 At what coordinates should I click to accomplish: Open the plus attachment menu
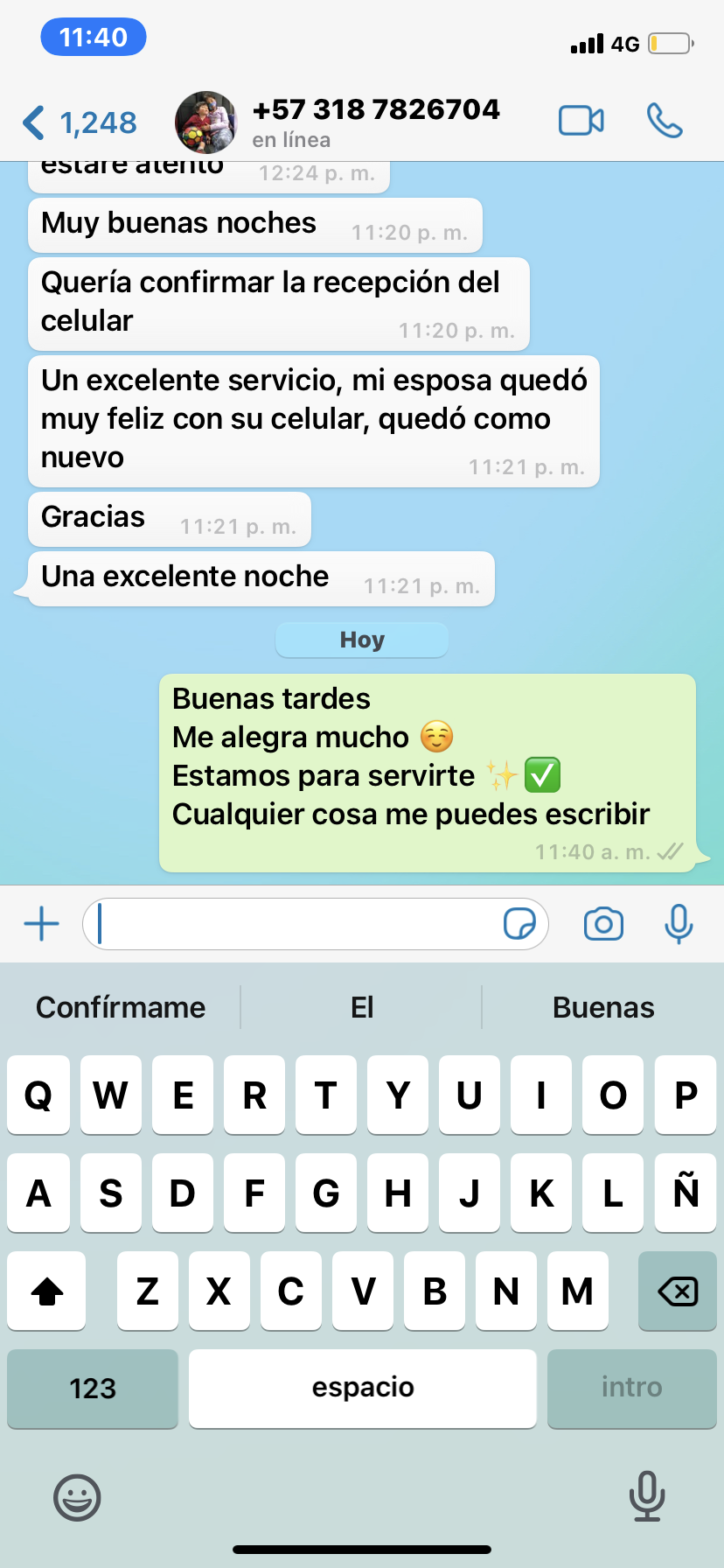(41, 924)
